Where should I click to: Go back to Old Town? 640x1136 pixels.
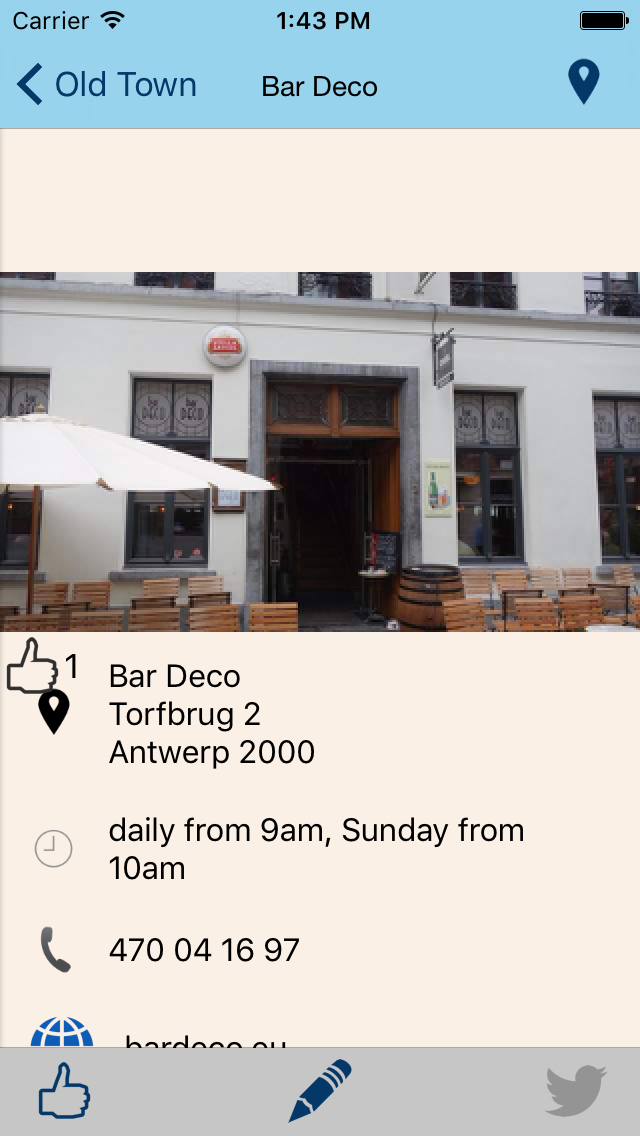click(106, 85)
